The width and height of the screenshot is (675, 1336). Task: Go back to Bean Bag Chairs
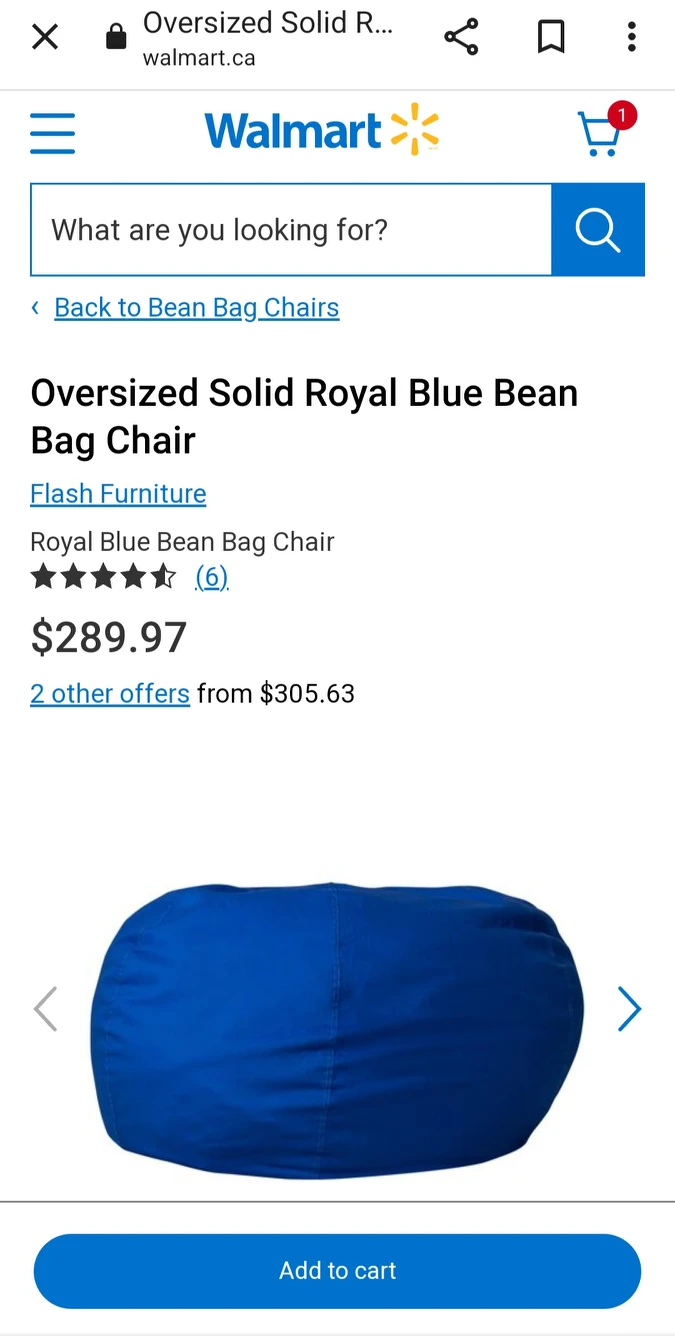pyautogui.click(x=196, y=307)
